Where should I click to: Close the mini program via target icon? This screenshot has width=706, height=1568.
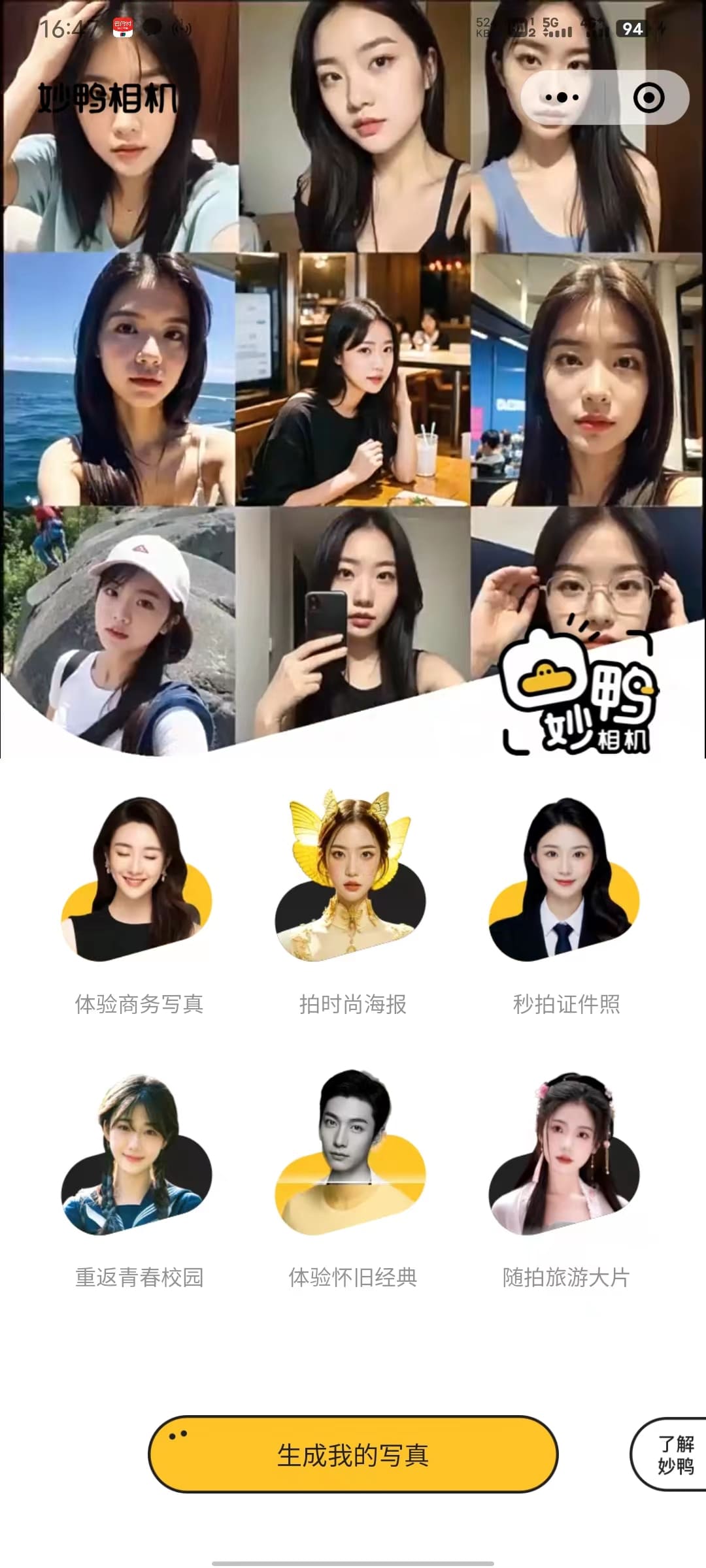[648, 98]
